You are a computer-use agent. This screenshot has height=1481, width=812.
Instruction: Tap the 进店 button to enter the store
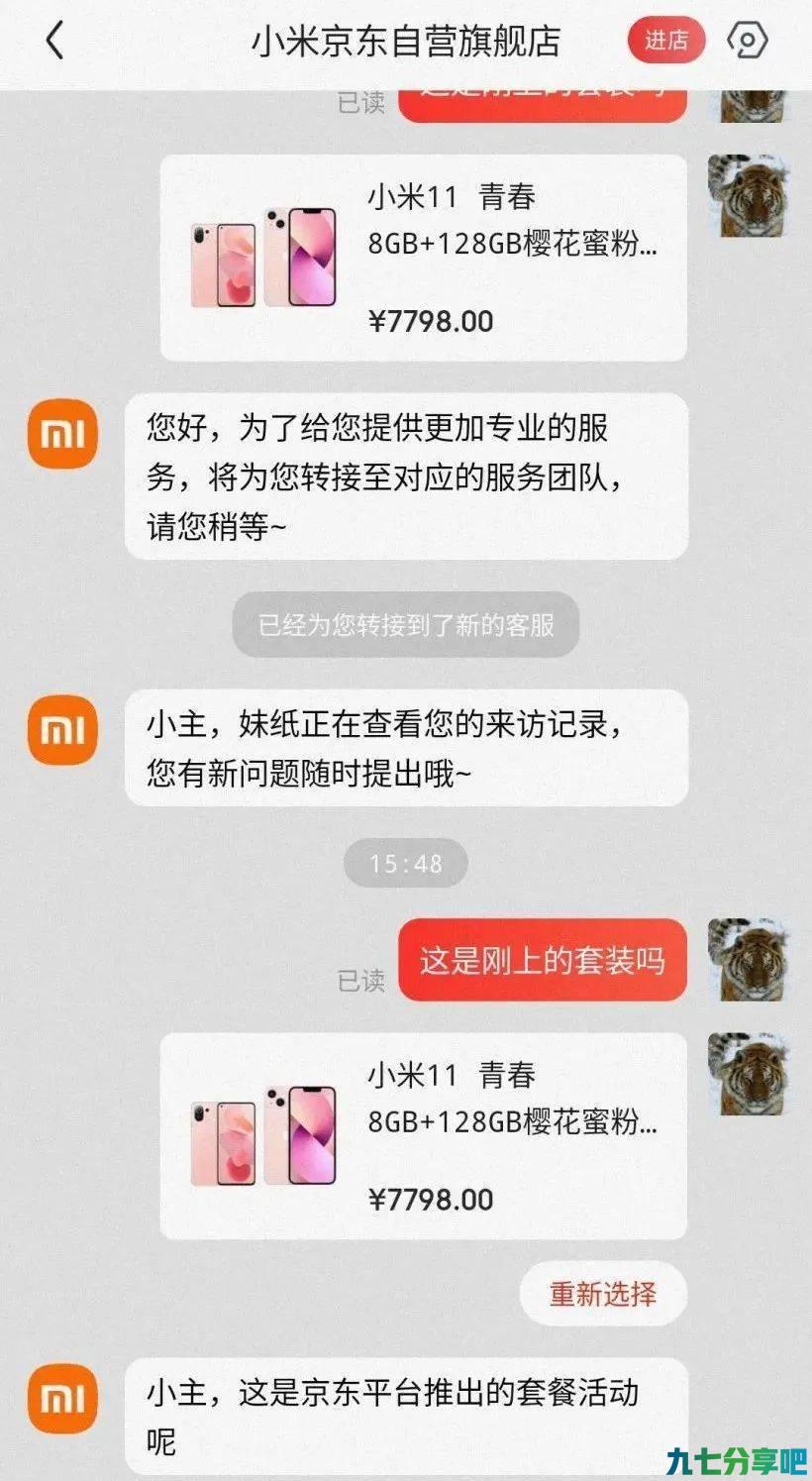click(x=666, y=41)
